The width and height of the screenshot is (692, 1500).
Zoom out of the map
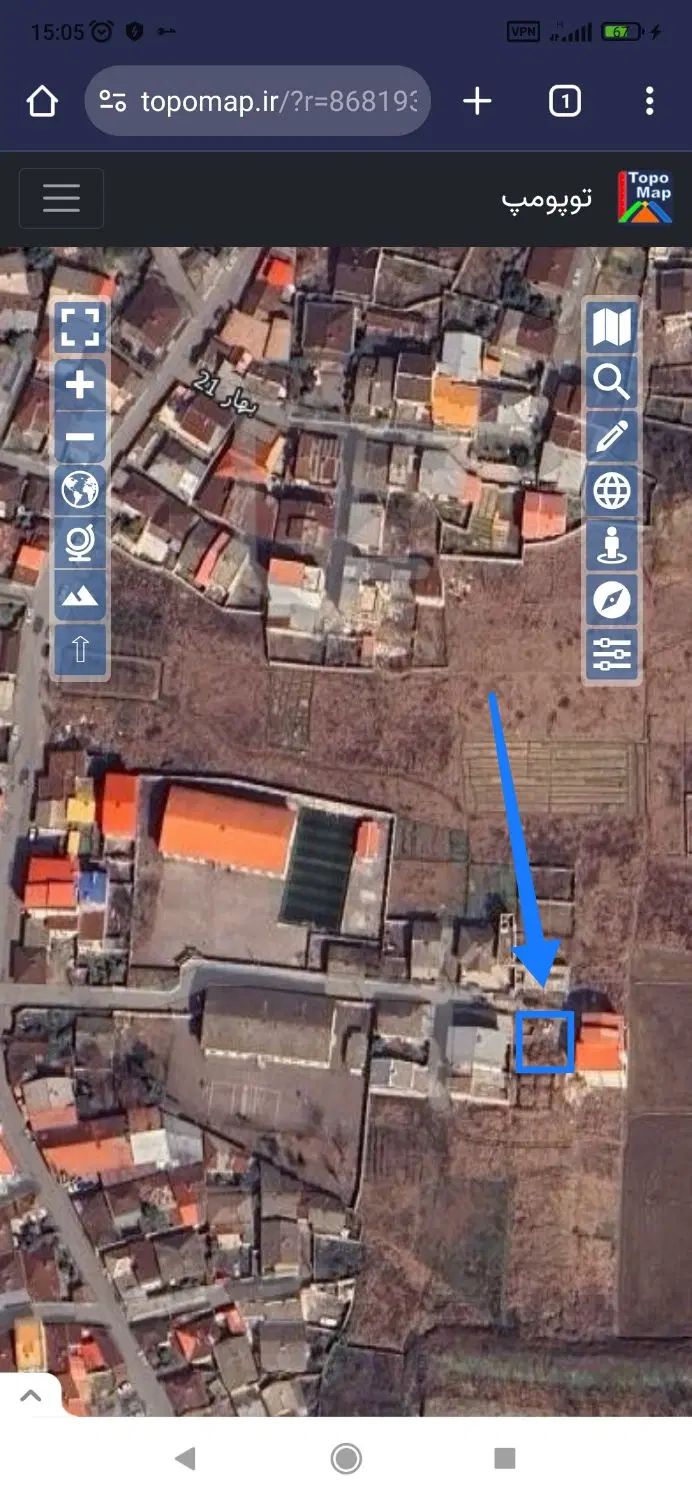tap(80, 437)
